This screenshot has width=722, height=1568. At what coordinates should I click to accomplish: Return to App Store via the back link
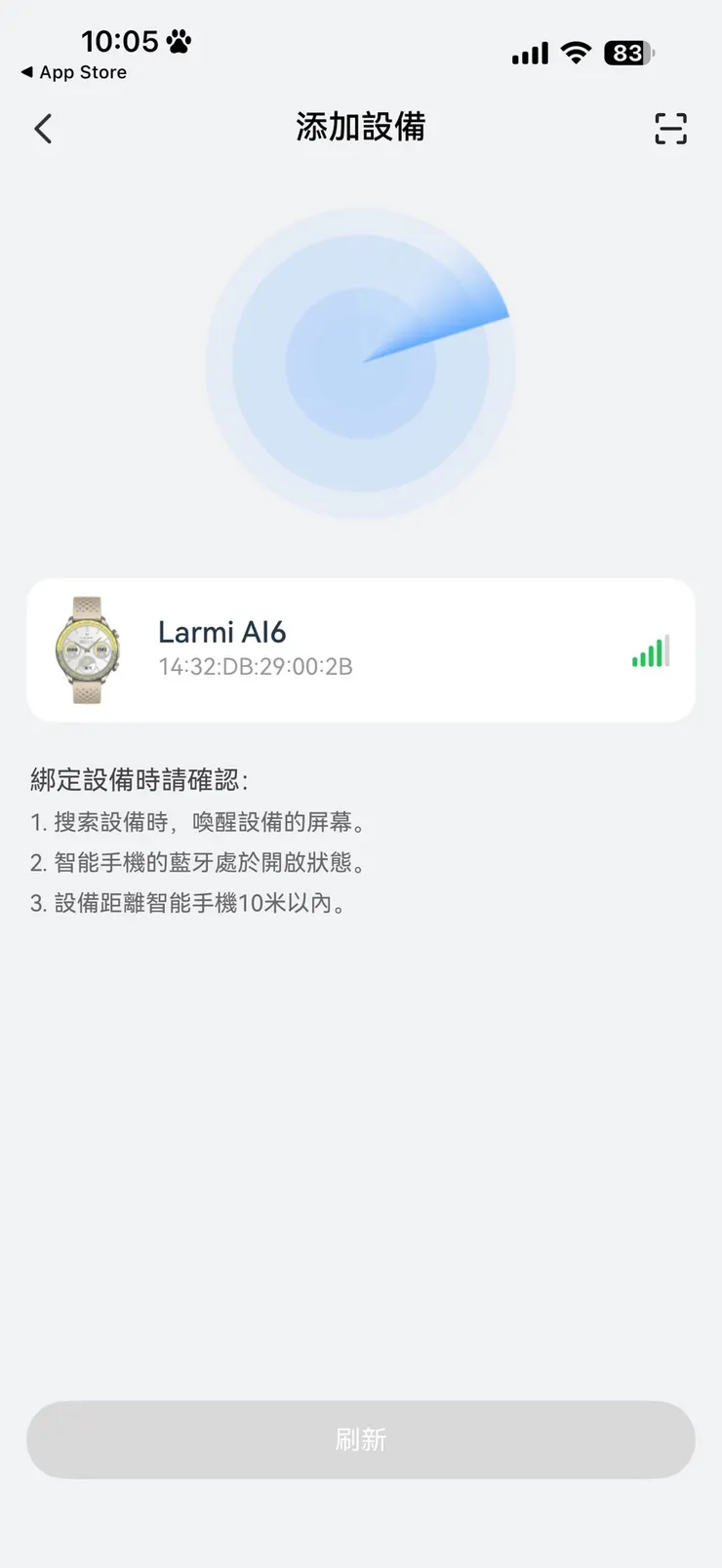pos(73,72)
